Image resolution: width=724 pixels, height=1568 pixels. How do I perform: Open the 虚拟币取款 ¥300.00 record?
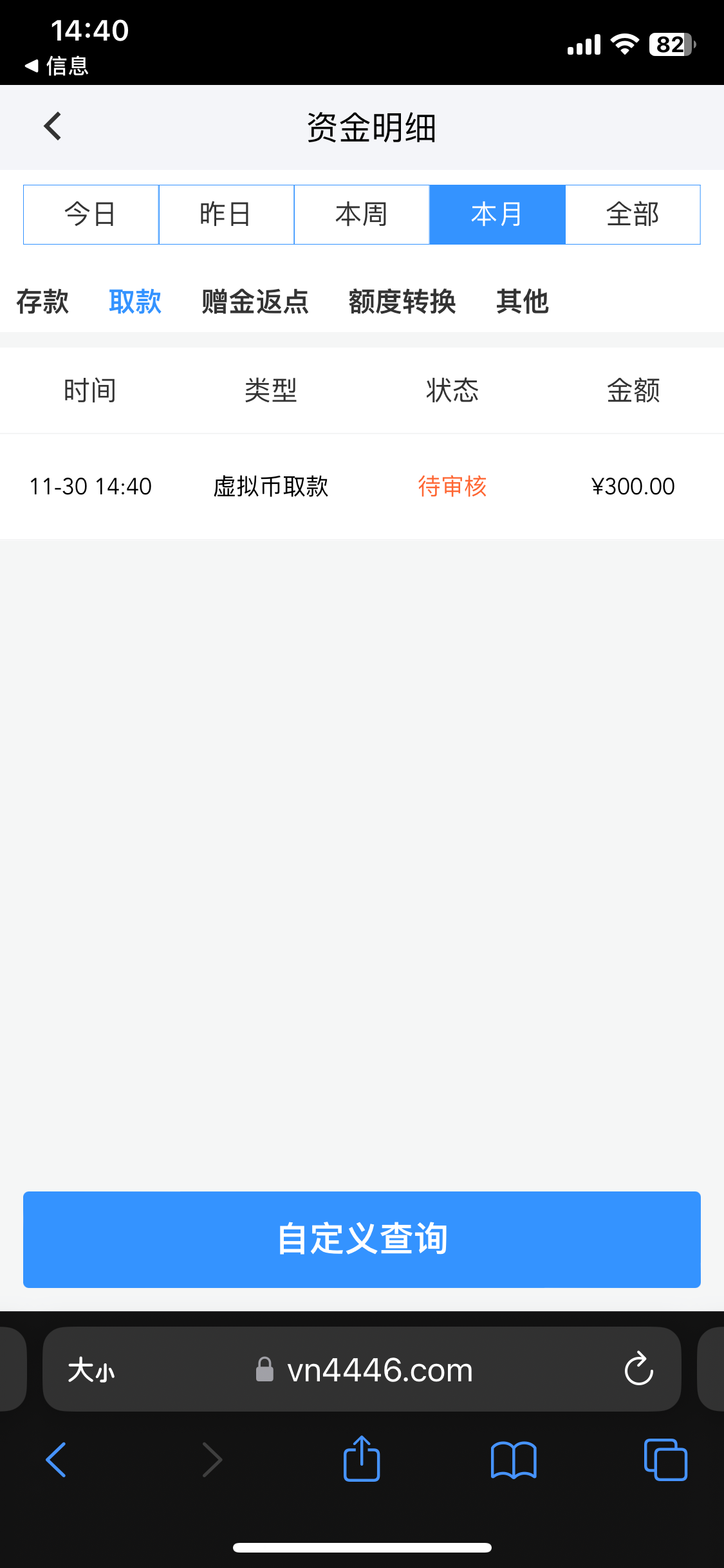tap(362, 487)
